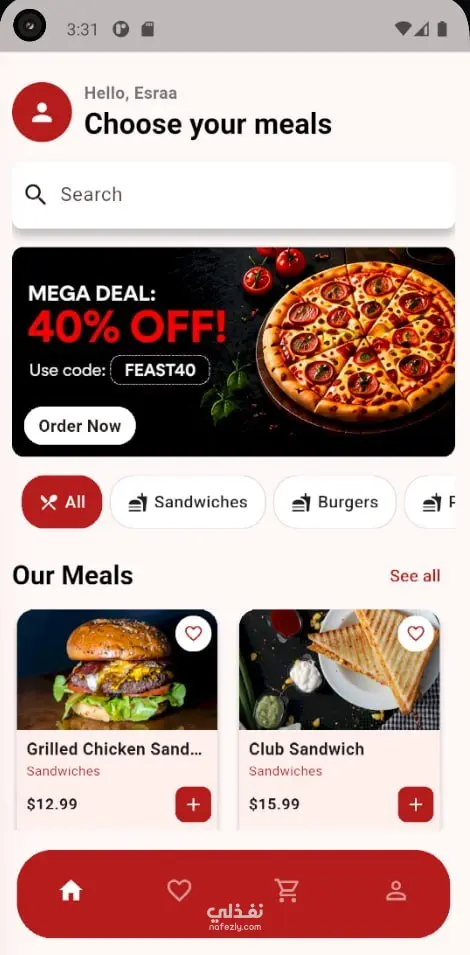The image size is (470, 955).
Task: Select the All category chip
Action: click(62, 502)
